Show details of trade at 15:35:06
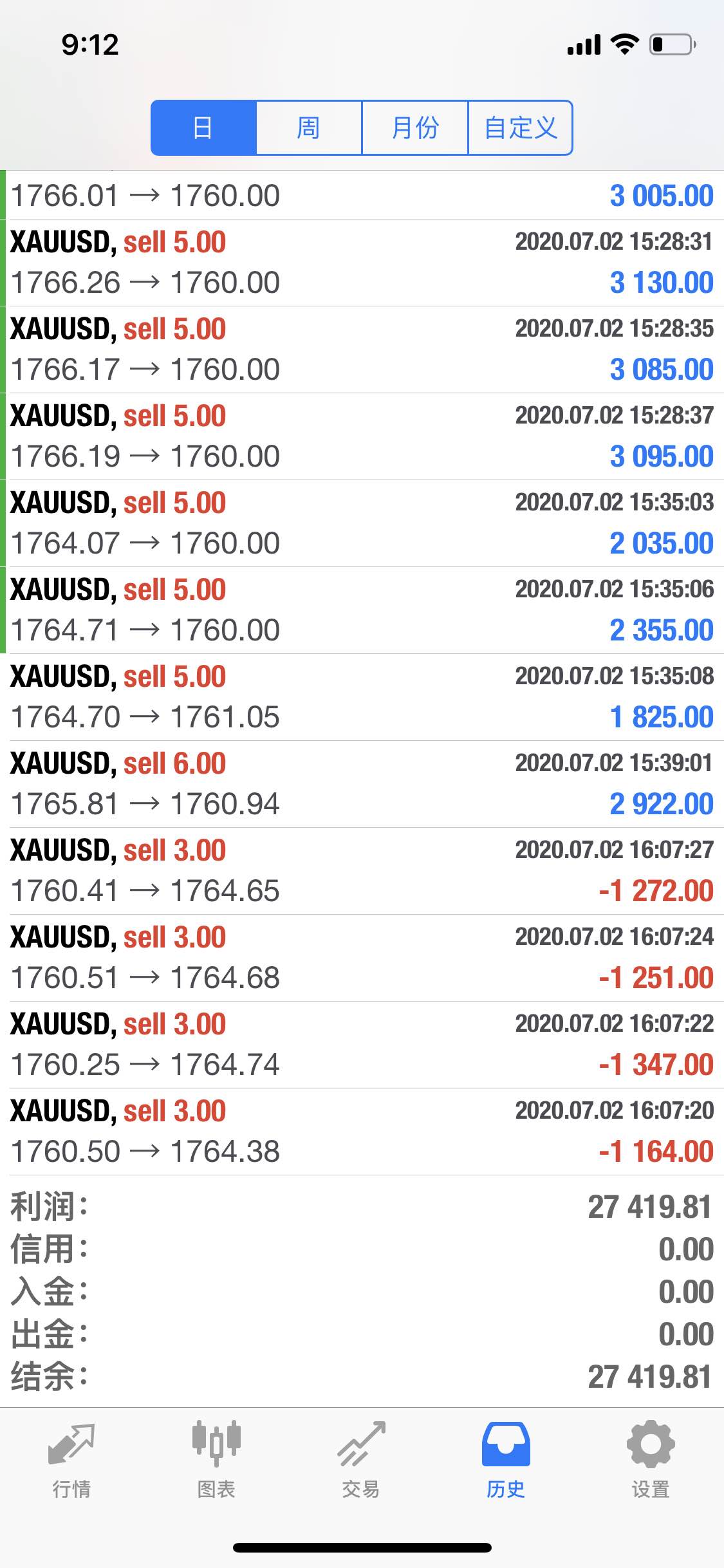Viewport: 724px width, 1568px height. tap(362, 610)
